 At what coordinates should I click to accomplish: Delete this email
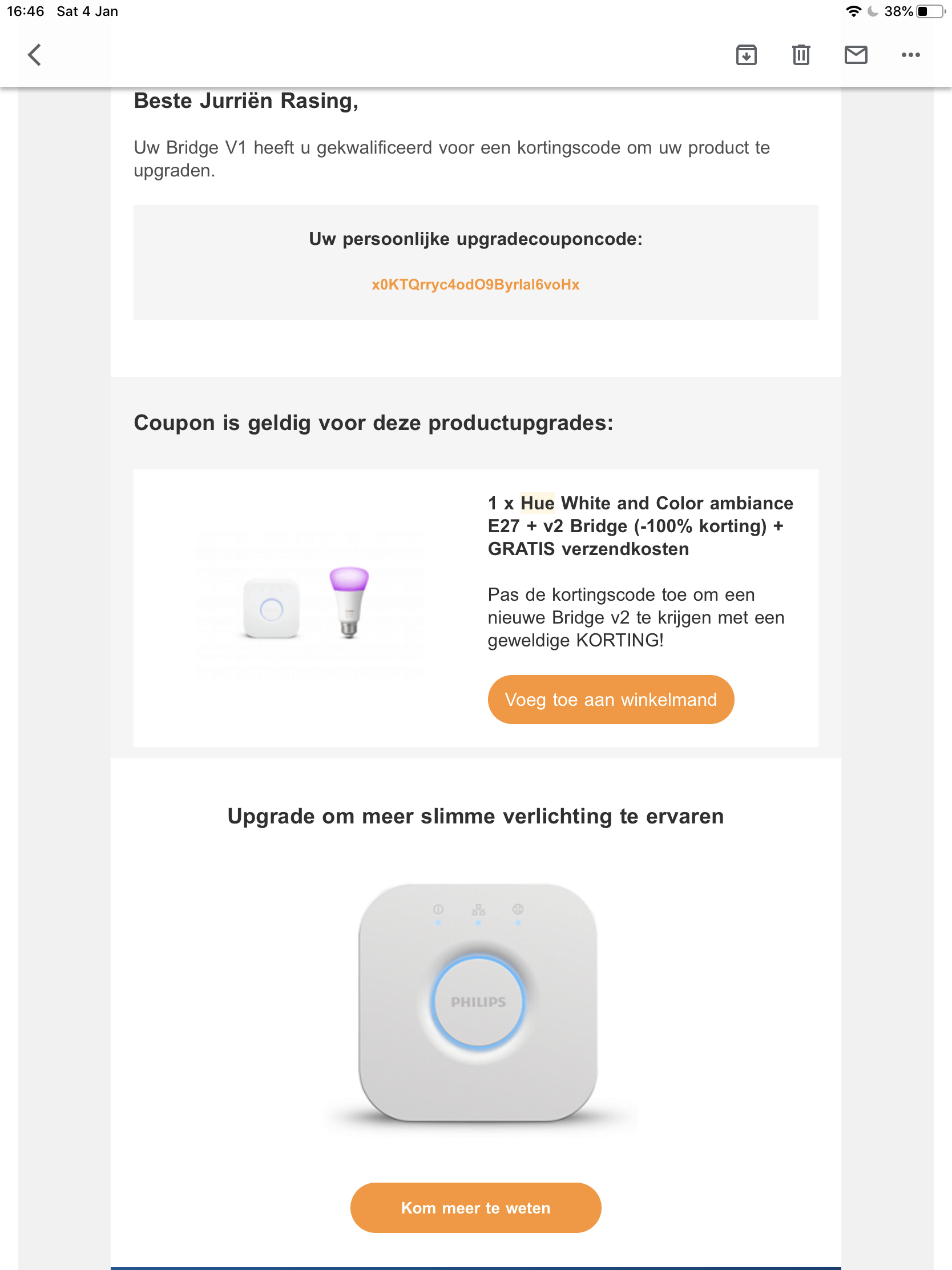801,55
